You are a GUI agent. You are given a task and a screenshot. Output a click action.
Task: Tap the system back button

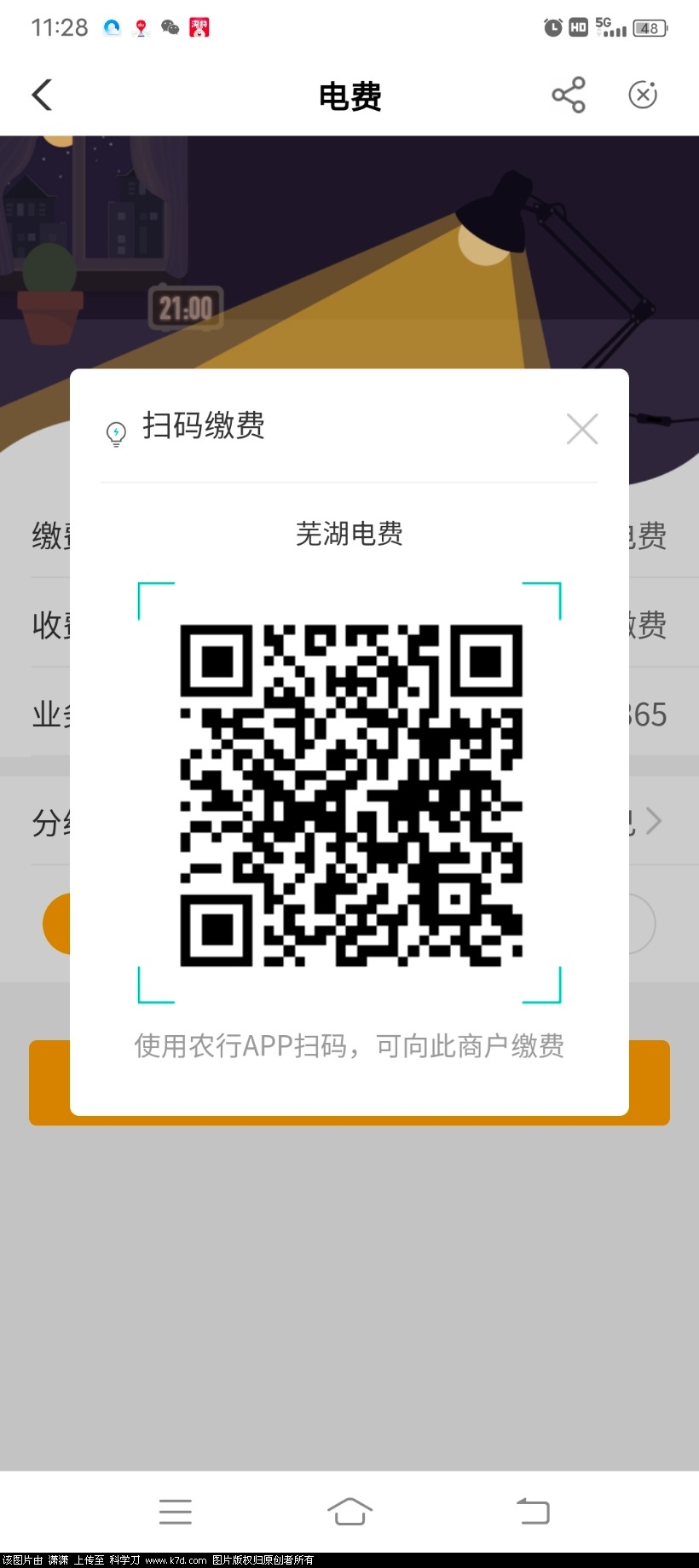[x=533, y=1512]
